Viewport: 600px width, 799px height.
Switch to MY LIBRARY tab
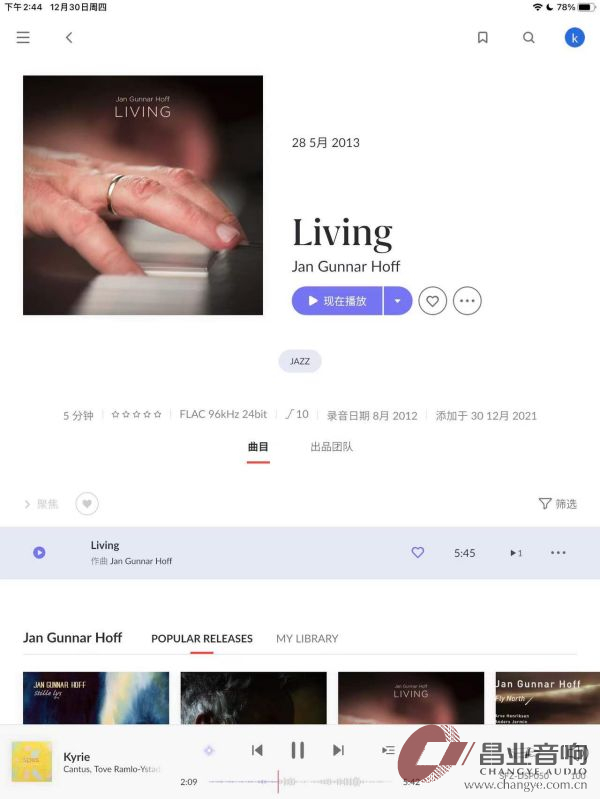coord(307,638)
